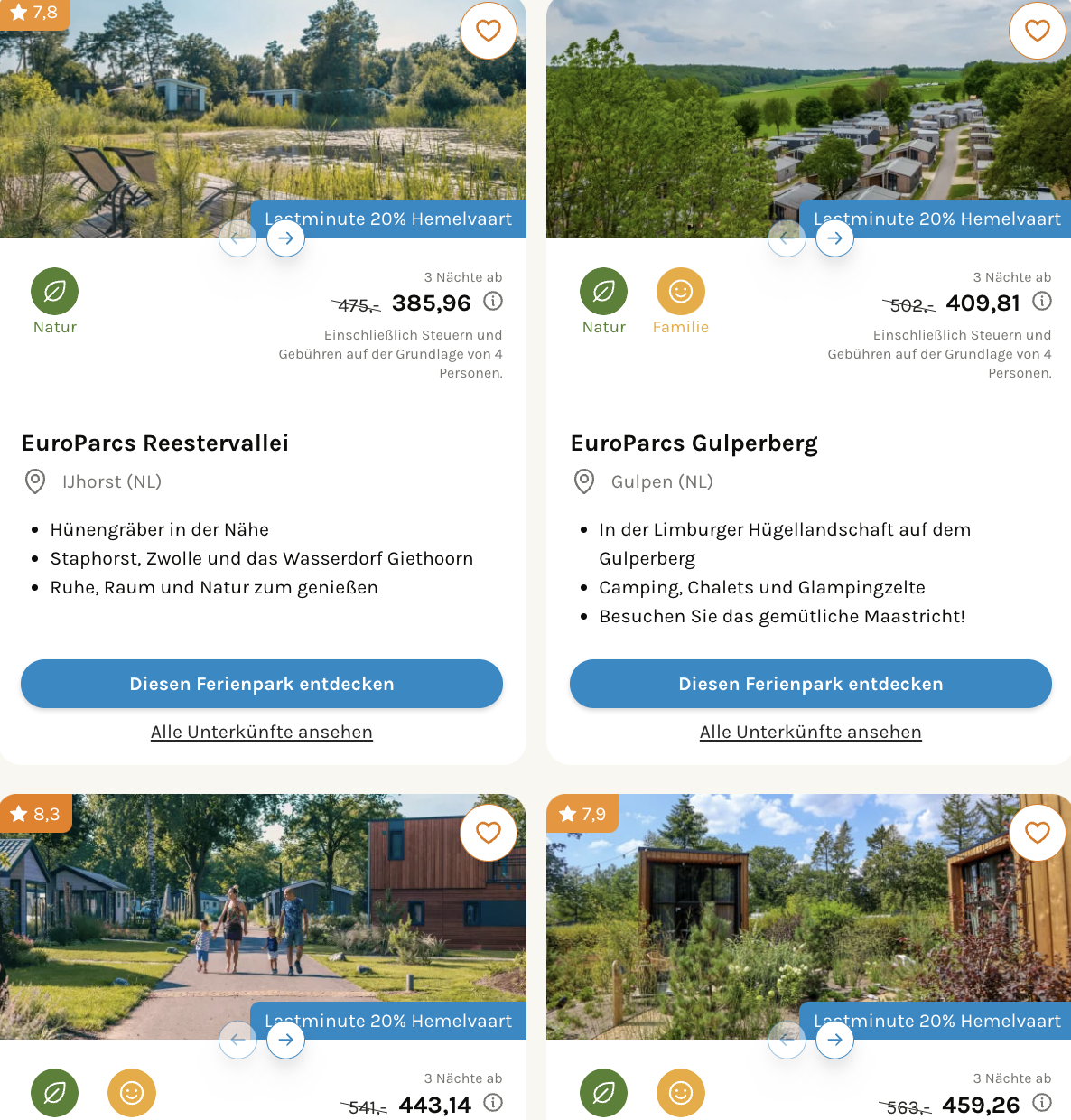
Task: Discover the Reestervallei holiday park
Action: point(262,684)
